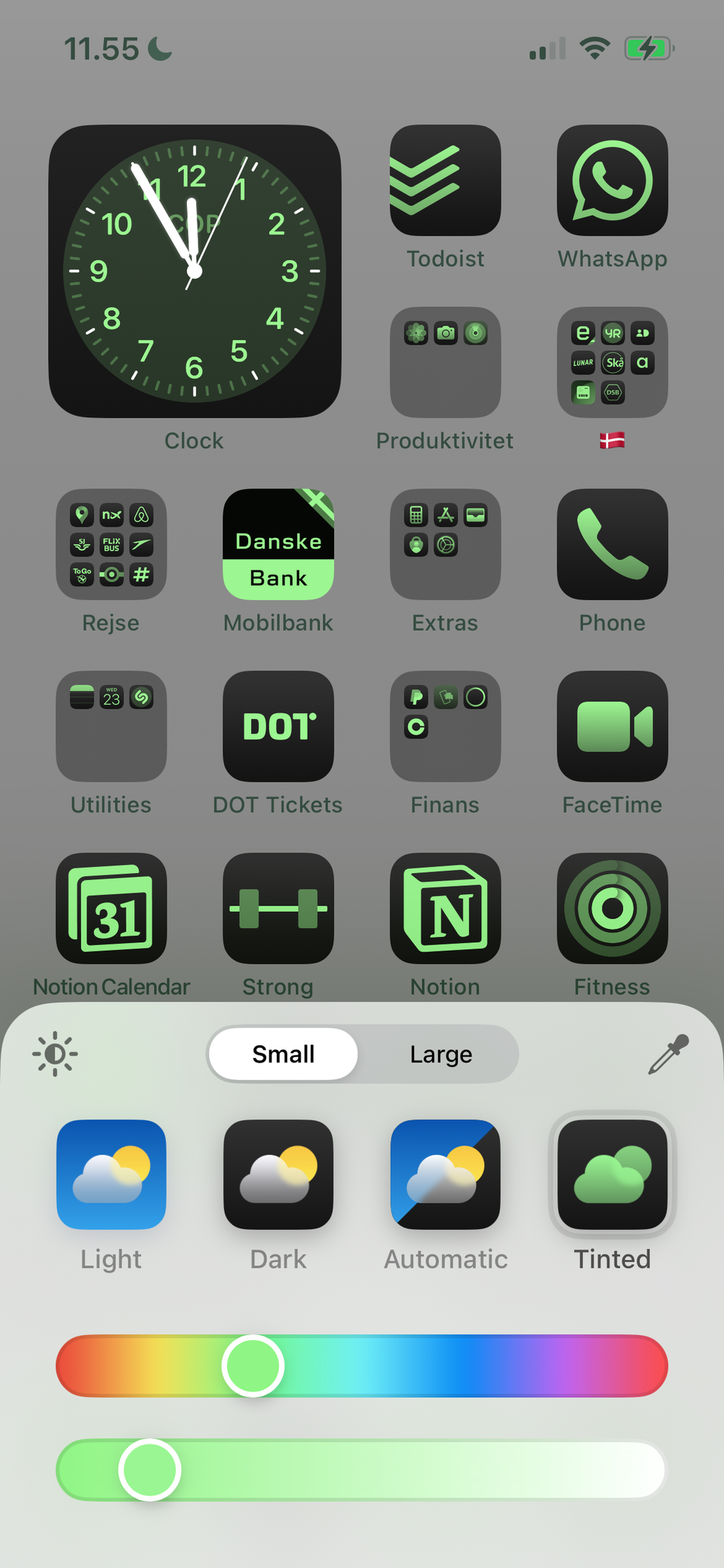Image resolution: width=724 pixels, height=1568 pixels.
Task: Open the Finans folder
Action: 446,726
